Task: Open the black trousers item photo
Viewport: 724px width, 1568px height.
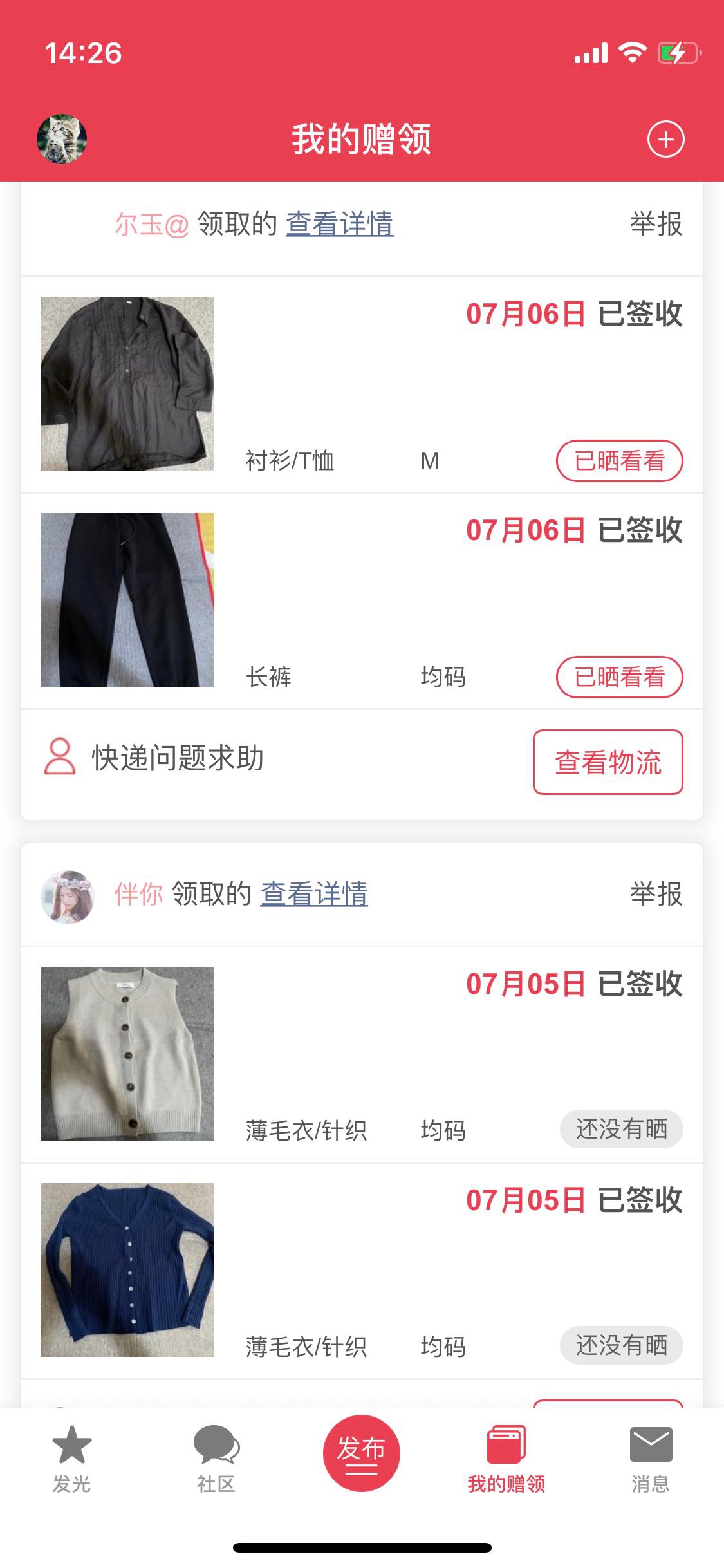Action: (x=127, y=600)
